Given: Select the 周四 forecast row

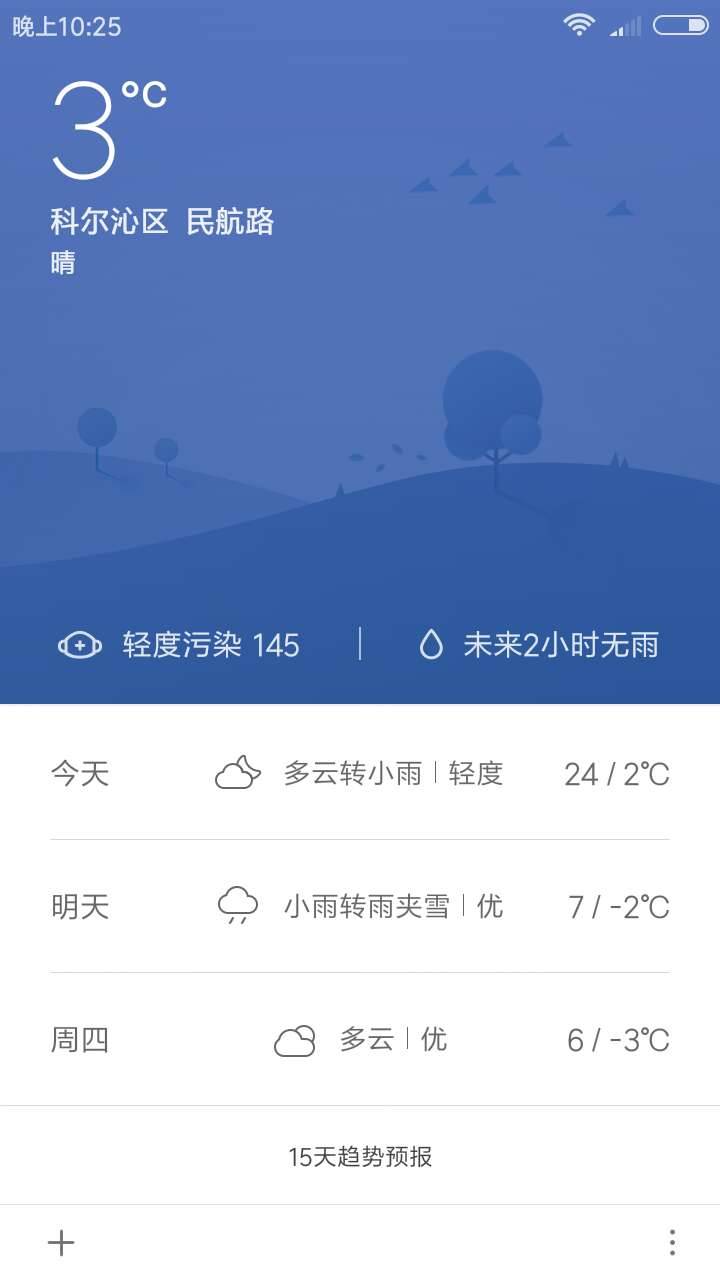Looking at the screenshot, I should point(360,1040).
